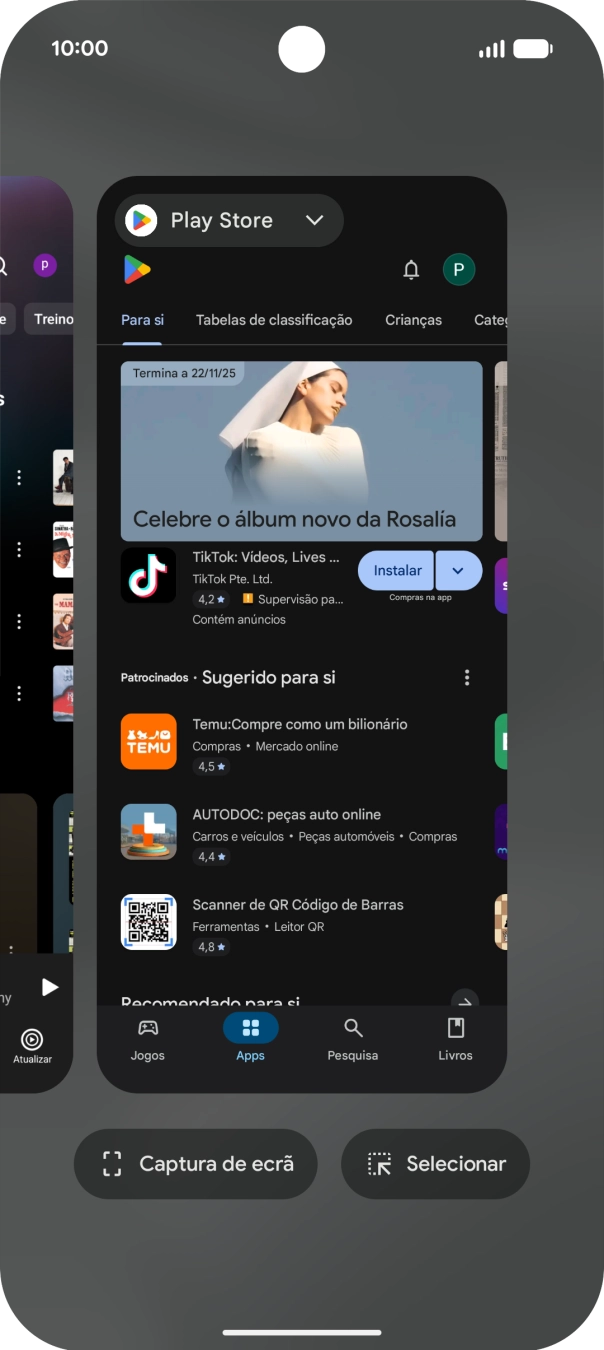Screen dimensions: 604x1350
Task: Tap the Selecionar button
Action: coord(435,1164)
